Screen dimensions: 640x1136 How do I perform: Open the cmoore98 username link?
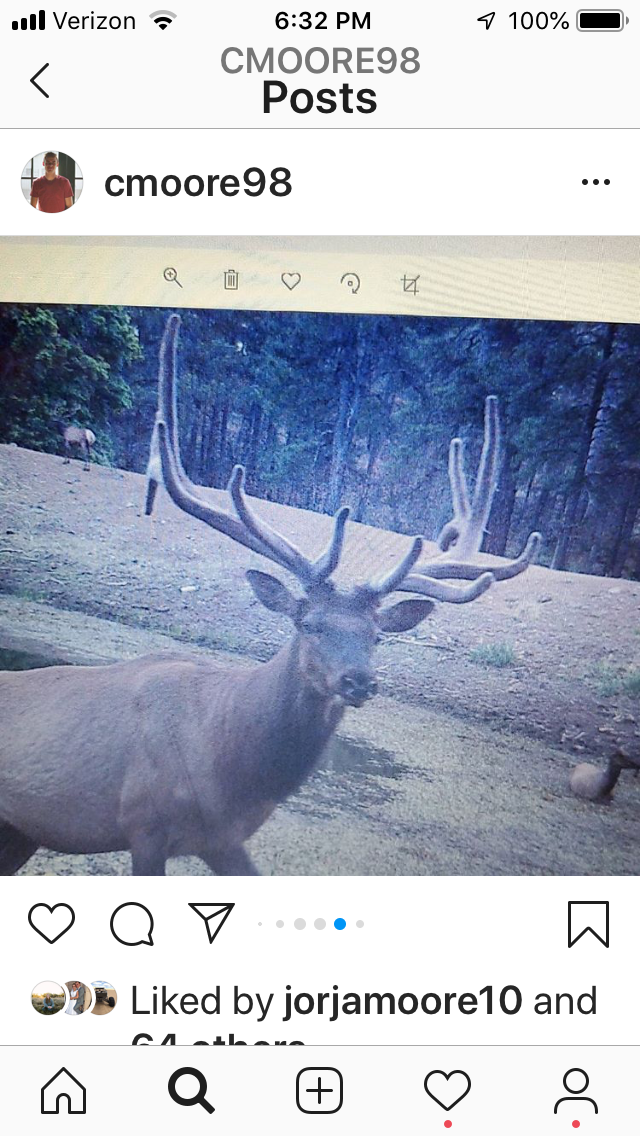click(198, 183)
